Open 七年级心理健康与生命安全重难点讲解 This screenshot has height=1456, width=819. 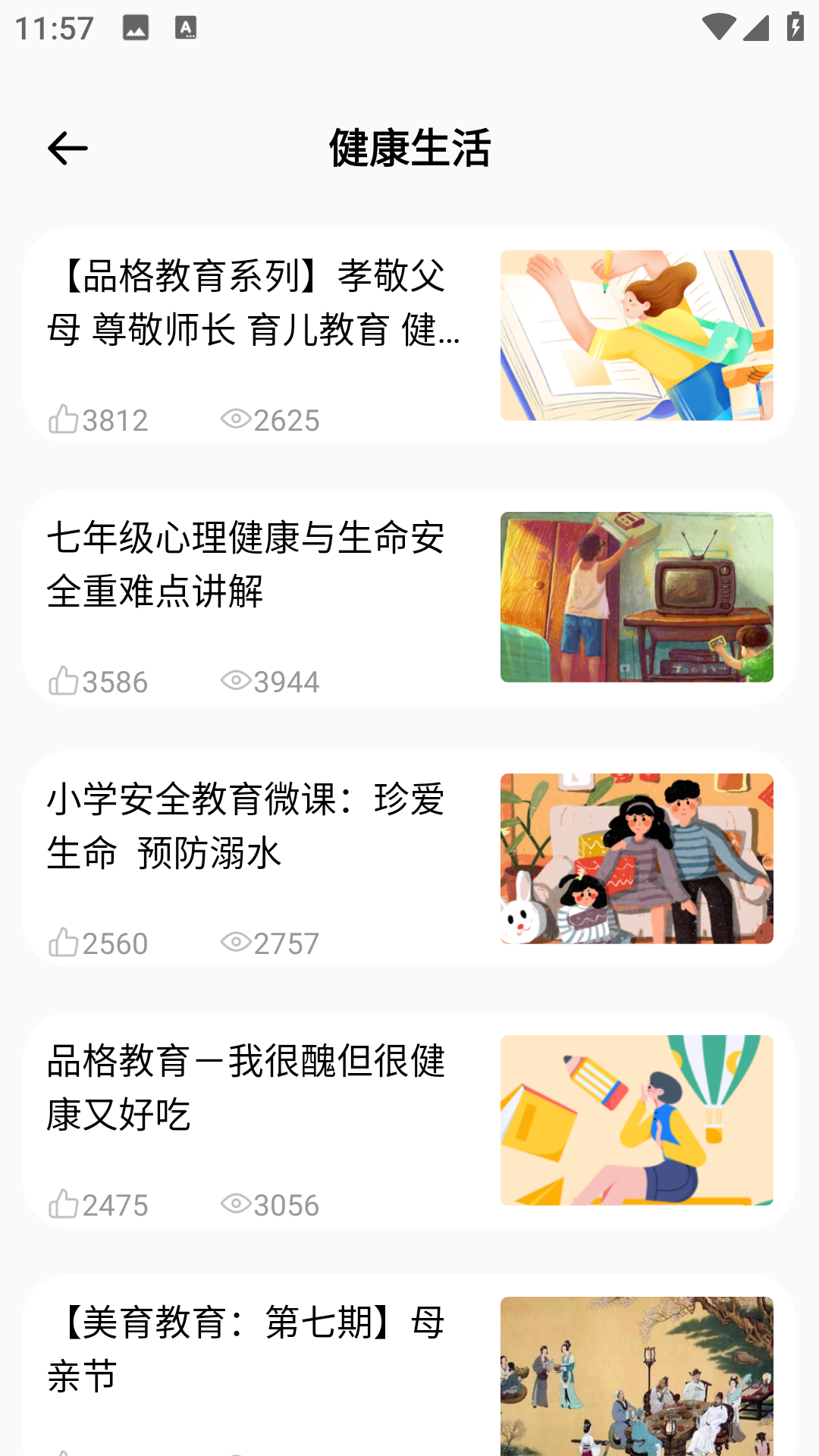(x=409, y=599)
